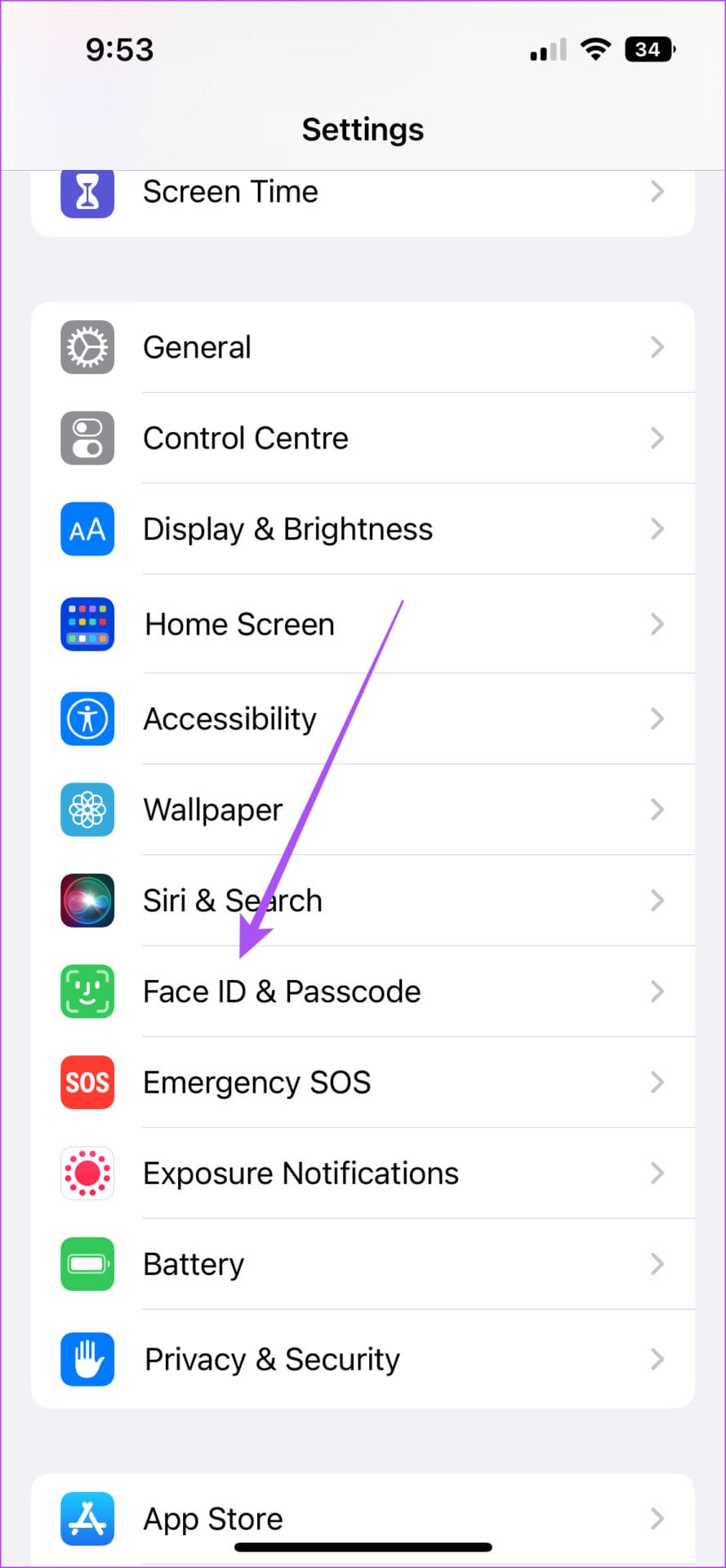Viewport: 726px width, 1568px height.
Task: Open the App Store settings row
Action: click(213, 1519)
